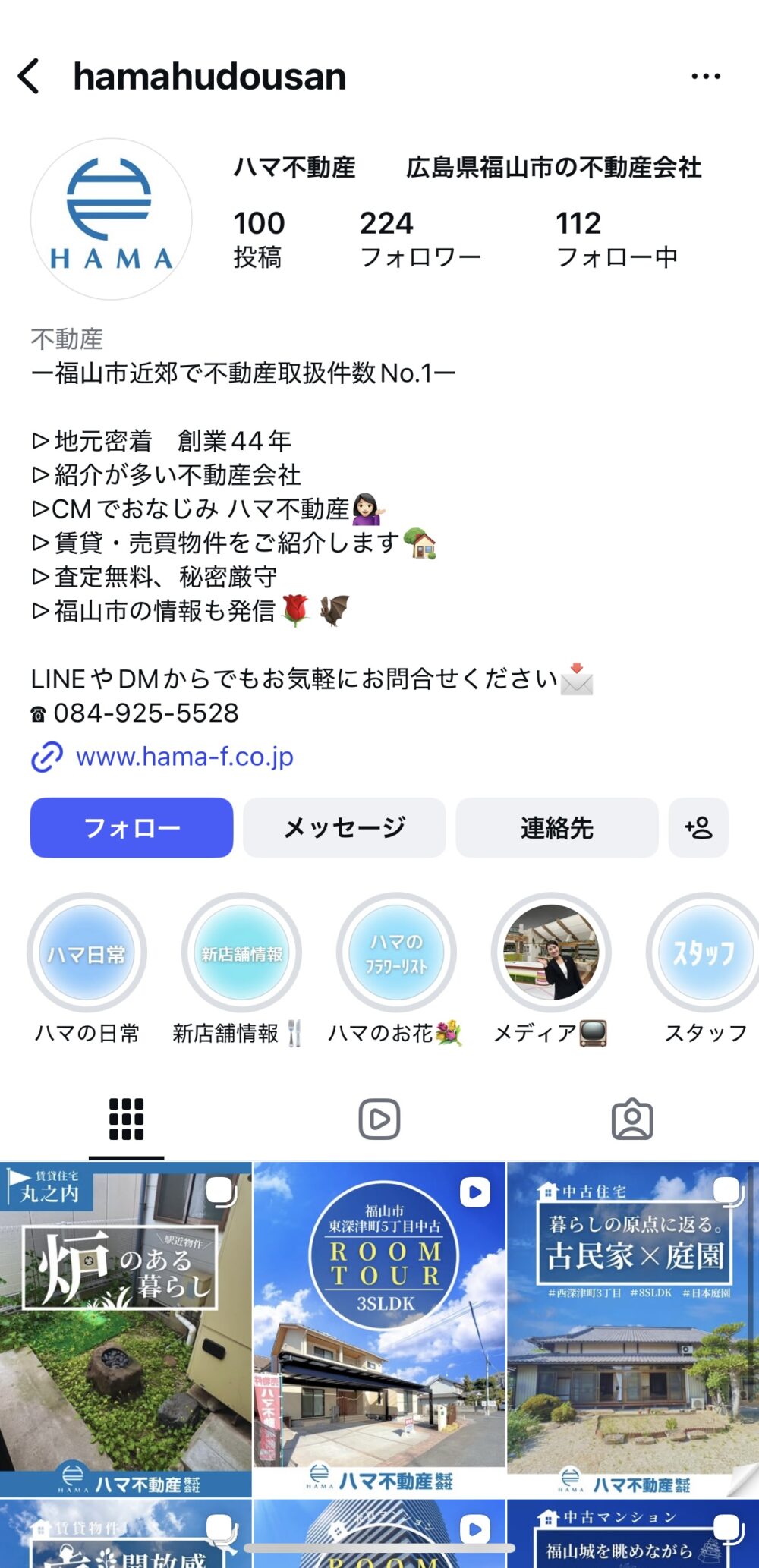
Task: Open the メディア story highlight
Action: tap(551, 952)
